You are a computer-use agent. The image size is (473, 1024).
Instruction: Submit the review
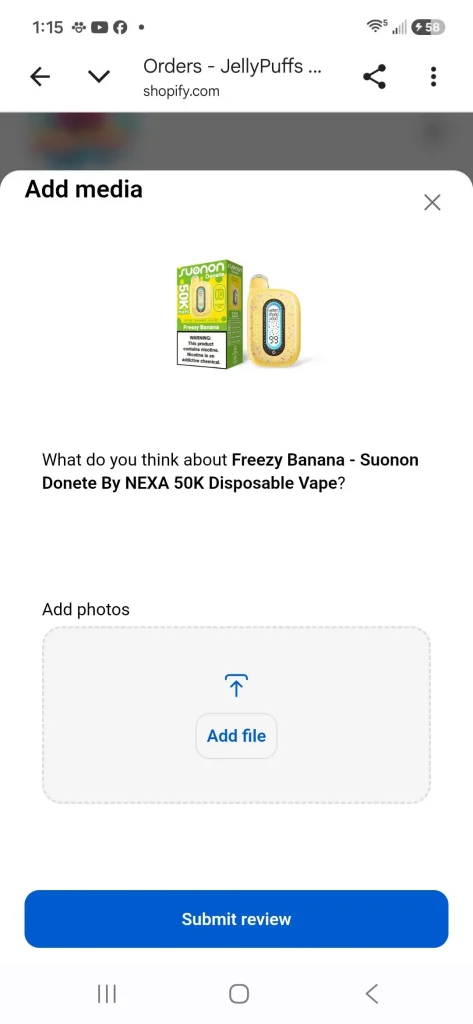pyautogui.click(x=236, y=919)
